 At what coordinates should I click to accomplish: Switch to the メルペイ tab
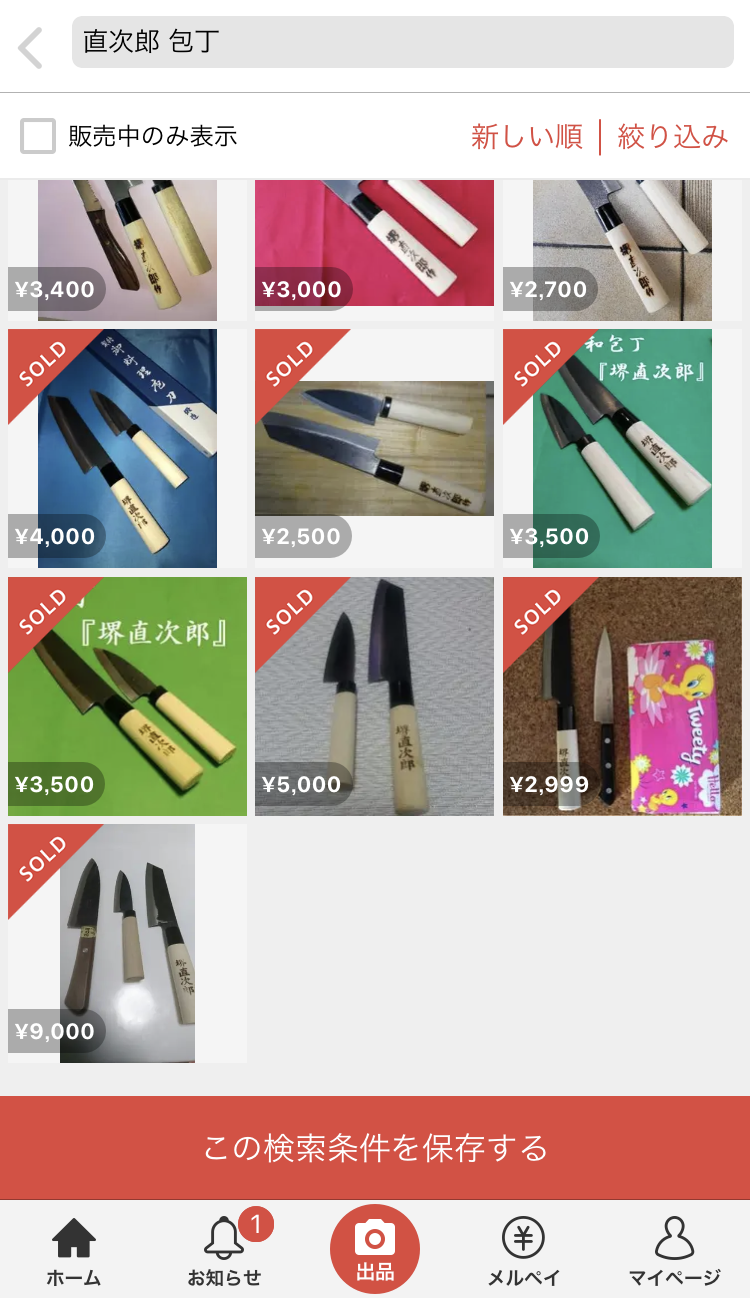coord(523,1251)
